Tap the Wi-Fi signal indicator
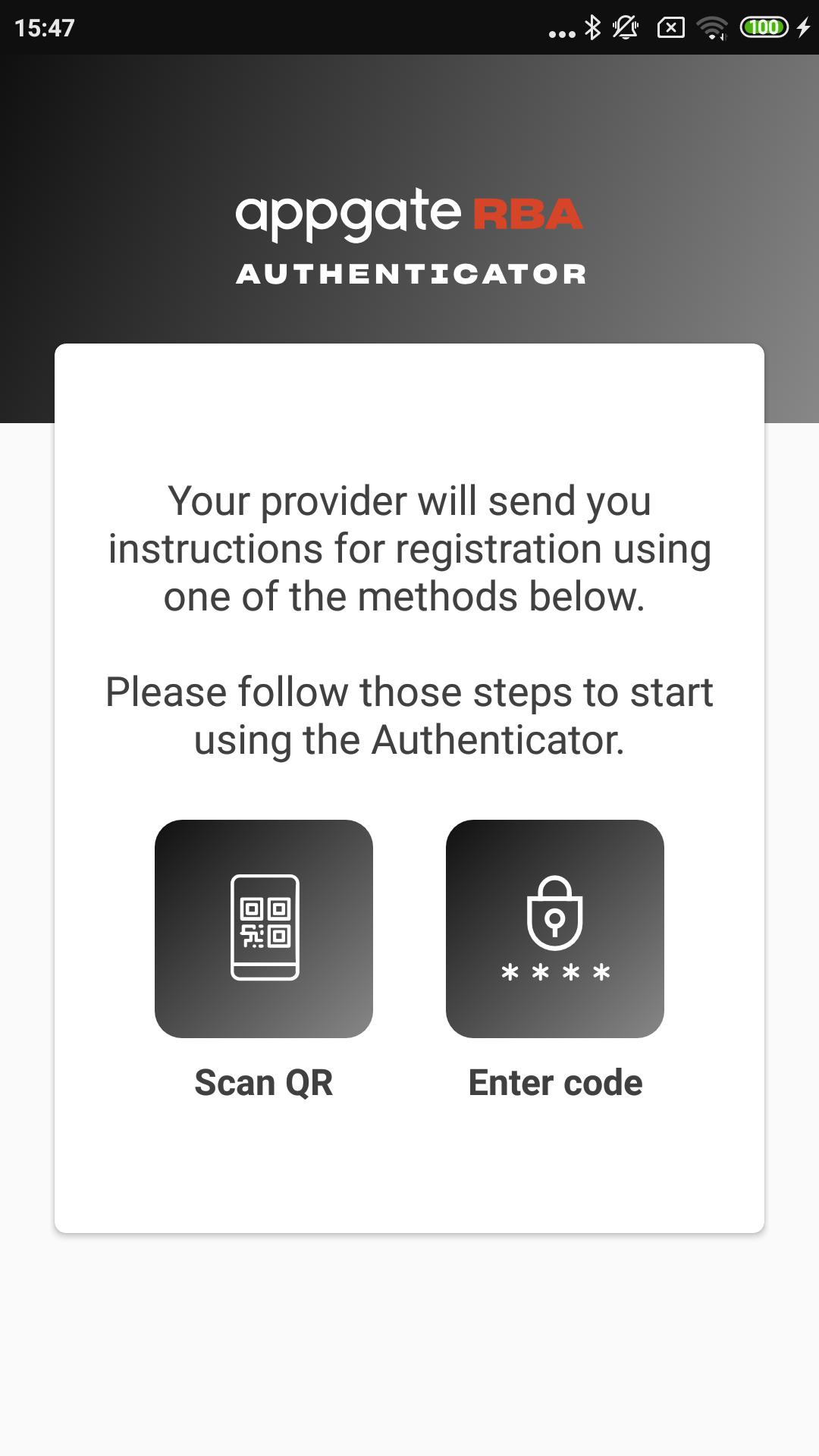 click(x=711, y=27)
